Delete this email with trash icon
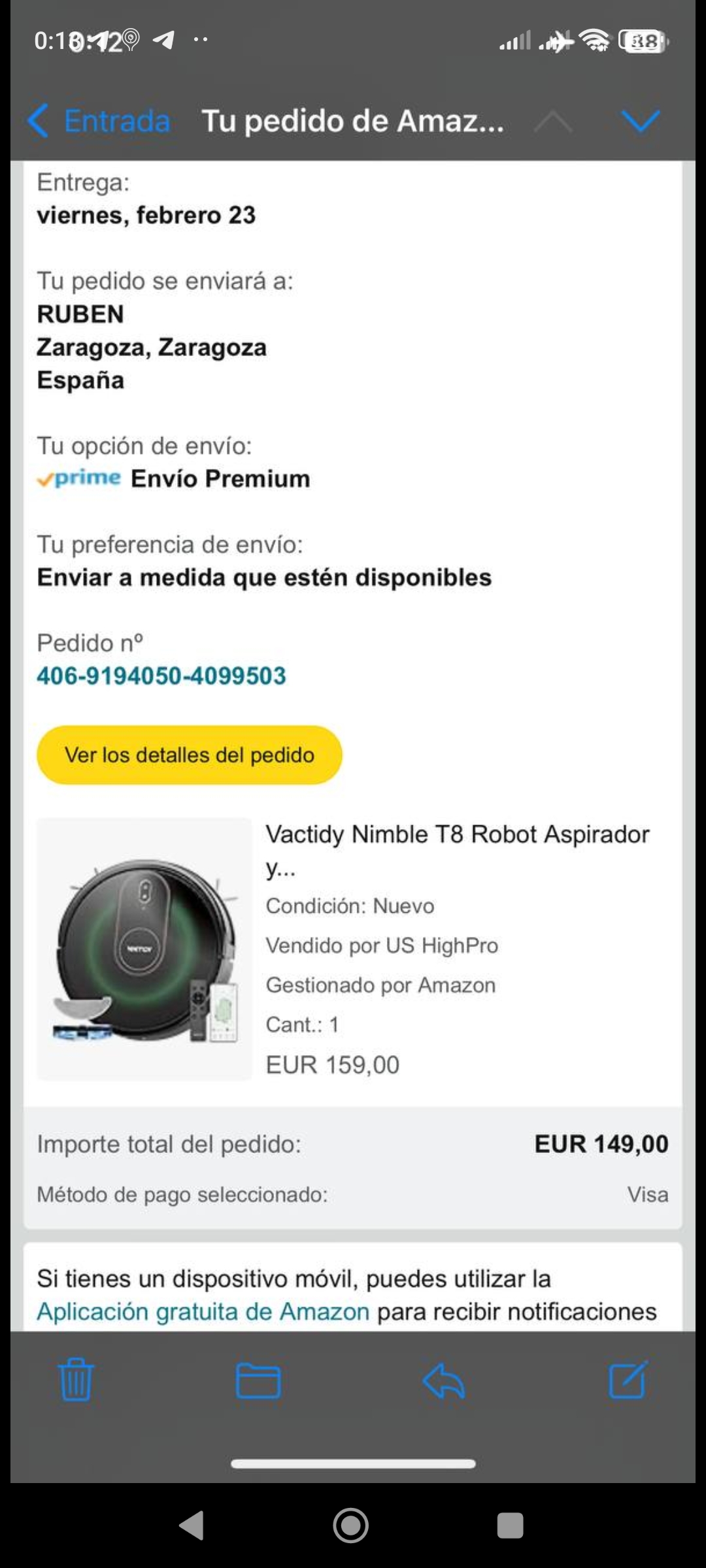The image size is (706, 1568). click(76, 1379)
